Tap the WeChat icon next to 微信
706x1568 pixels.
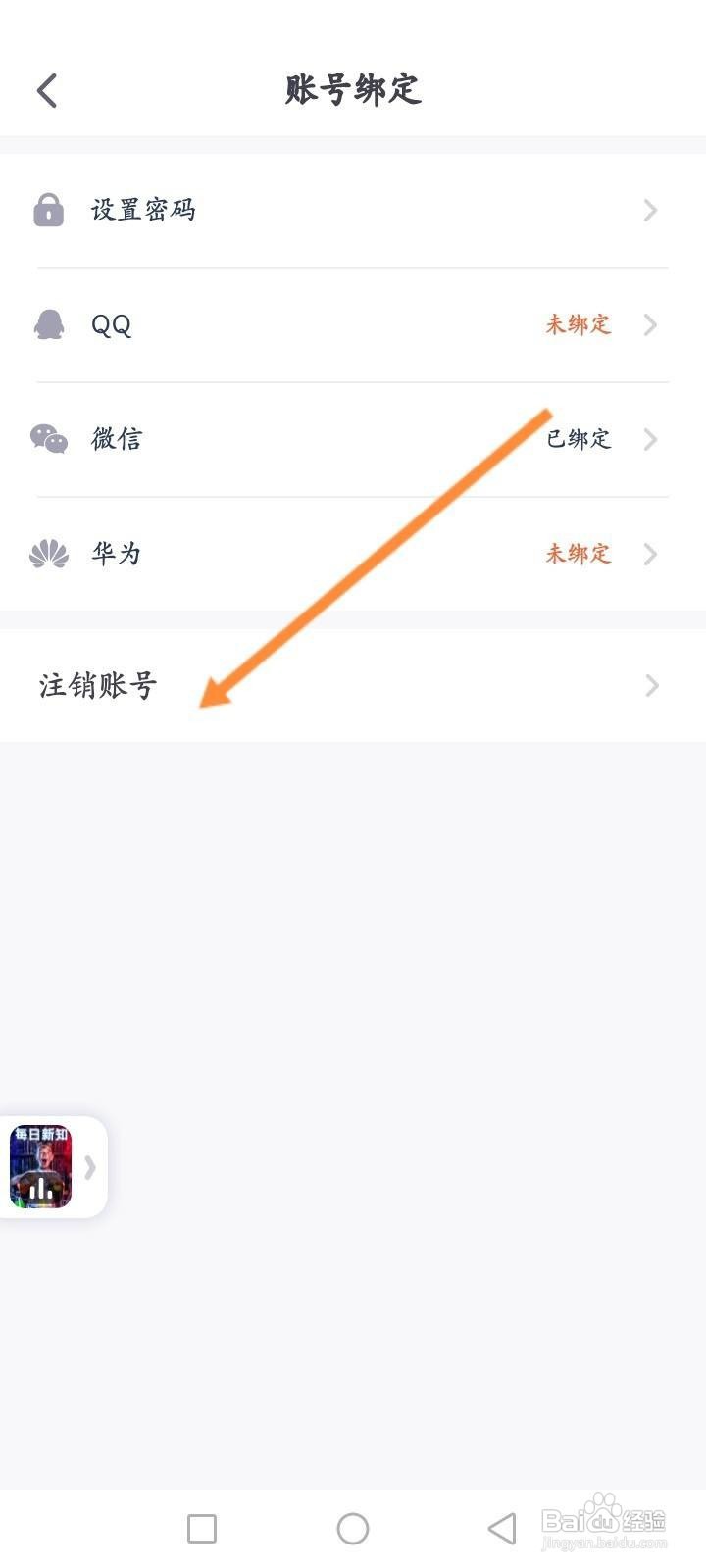[49, 439]
